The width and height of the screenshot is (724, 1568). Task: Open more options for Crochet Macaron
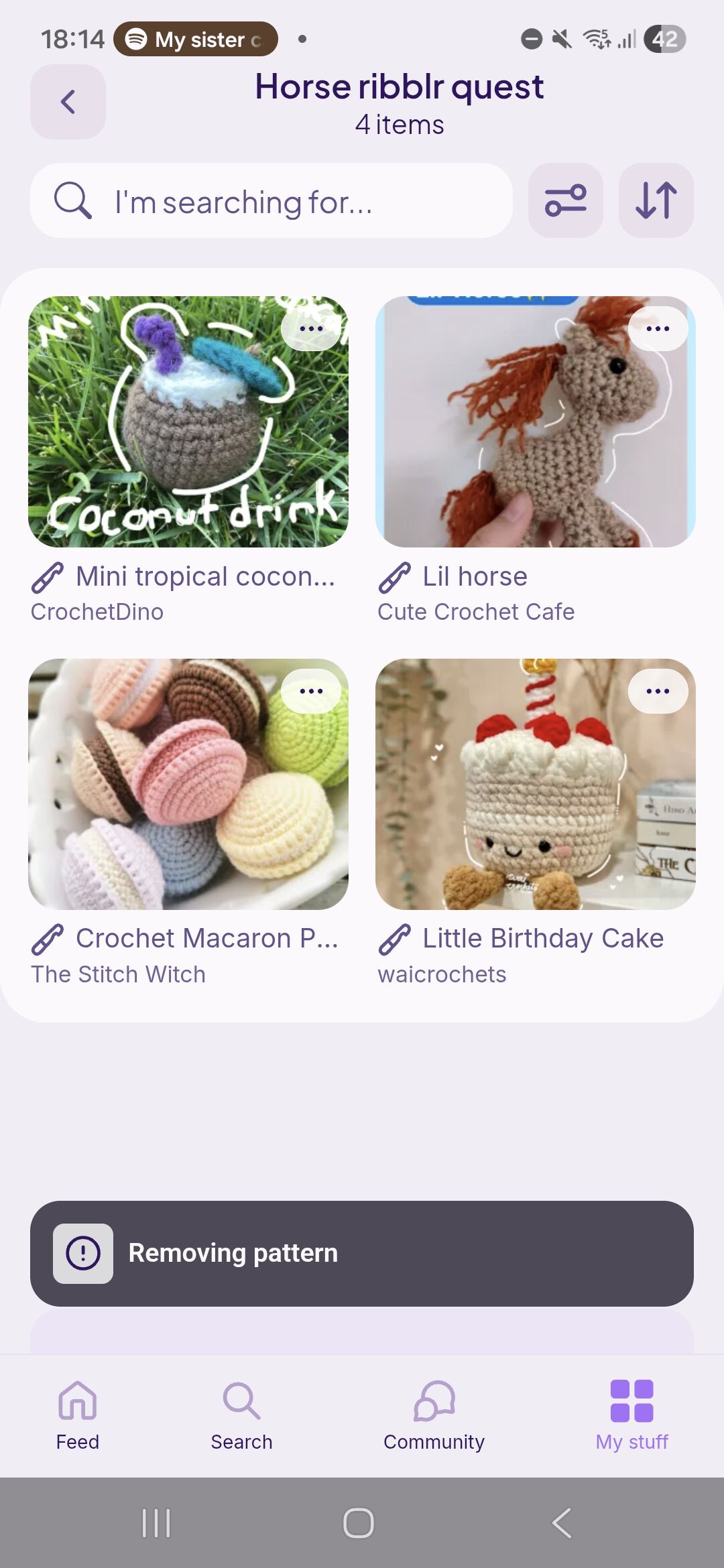tap(311, 691)
